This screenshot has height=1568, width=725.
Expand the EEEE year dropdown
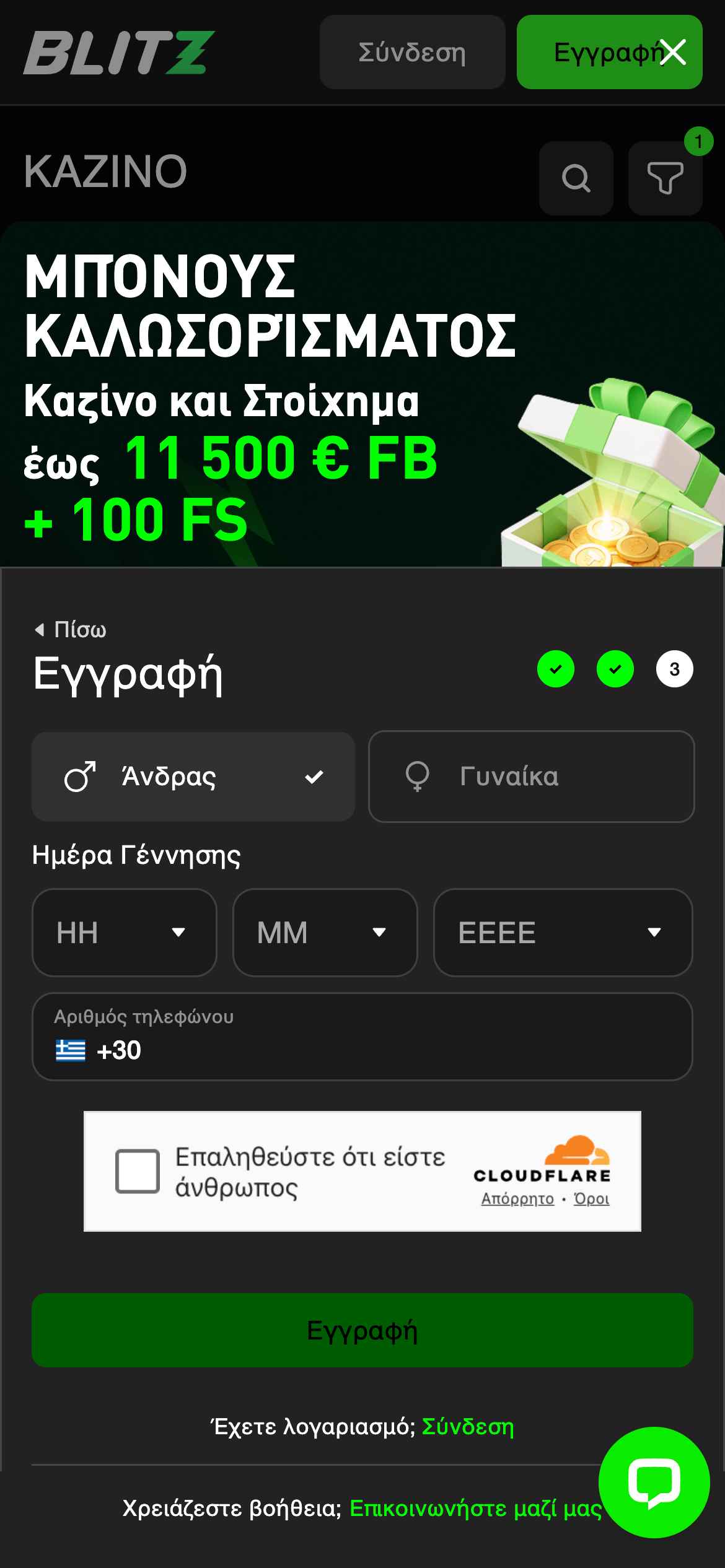[x=563, y=933]
